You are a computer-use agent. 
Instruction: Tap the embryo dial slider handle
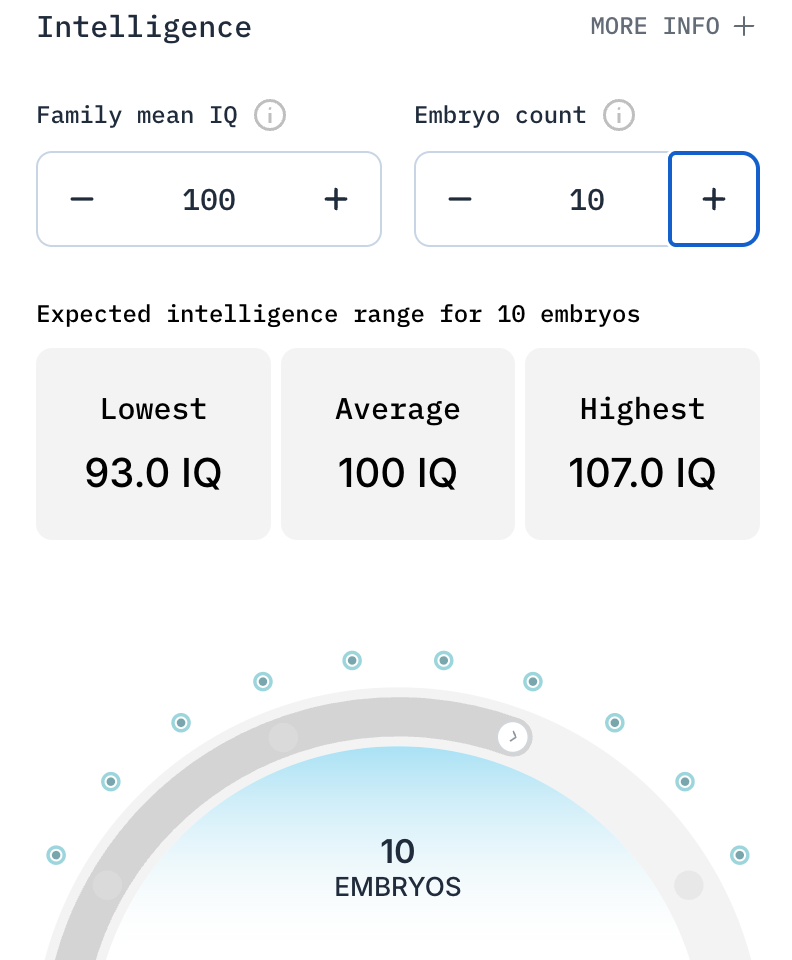(514, 737)
